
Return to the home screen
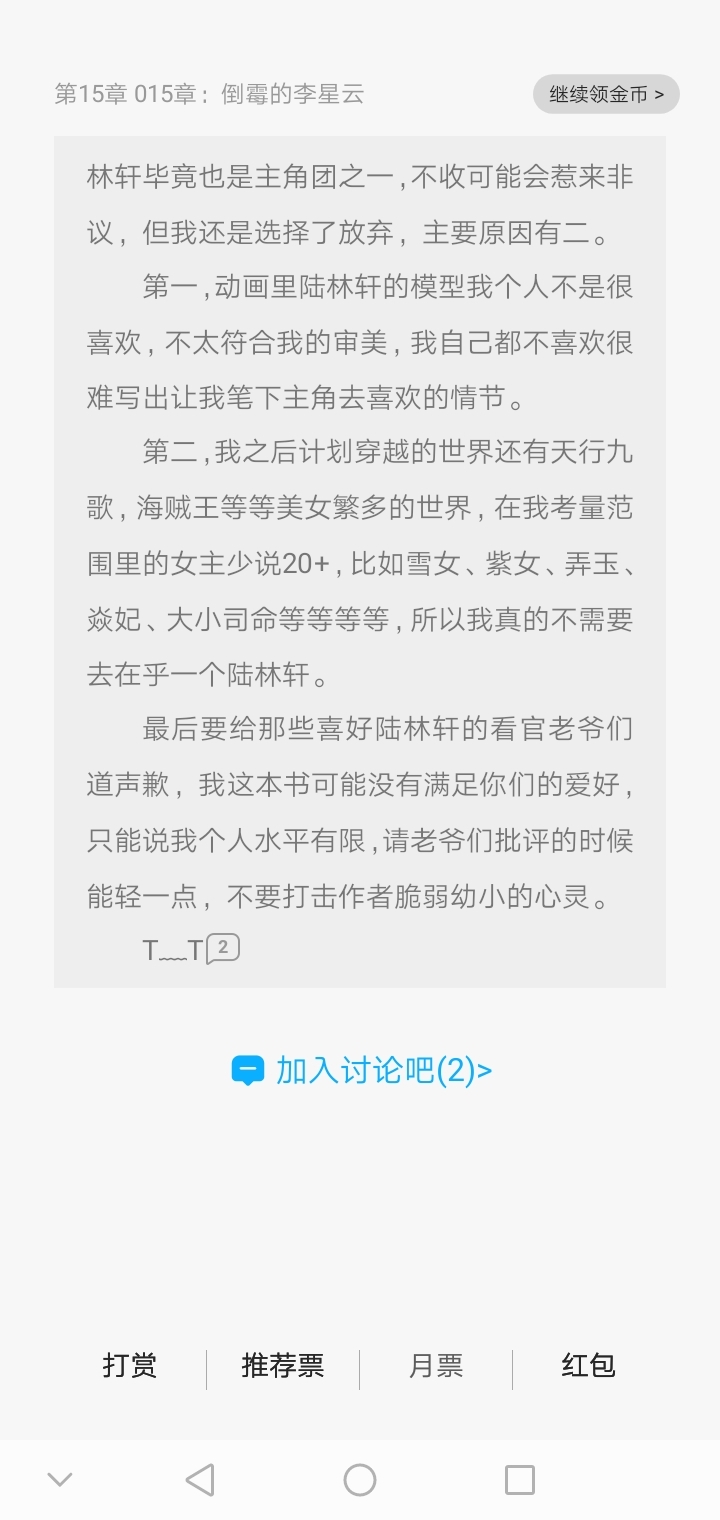(x=360, y=1480)
